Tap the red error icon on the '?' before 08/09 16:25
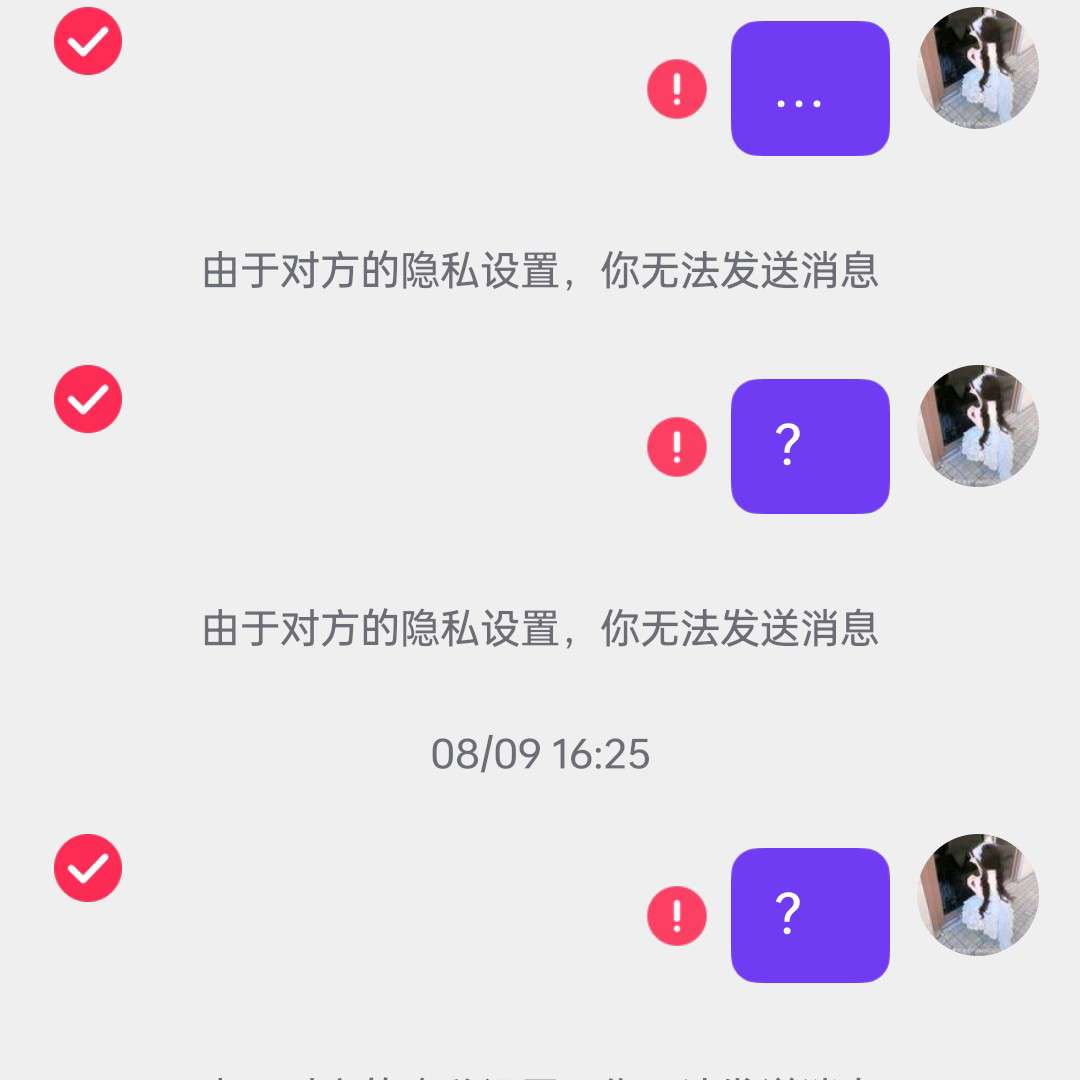1080x1080 pixels. (677, 446)
